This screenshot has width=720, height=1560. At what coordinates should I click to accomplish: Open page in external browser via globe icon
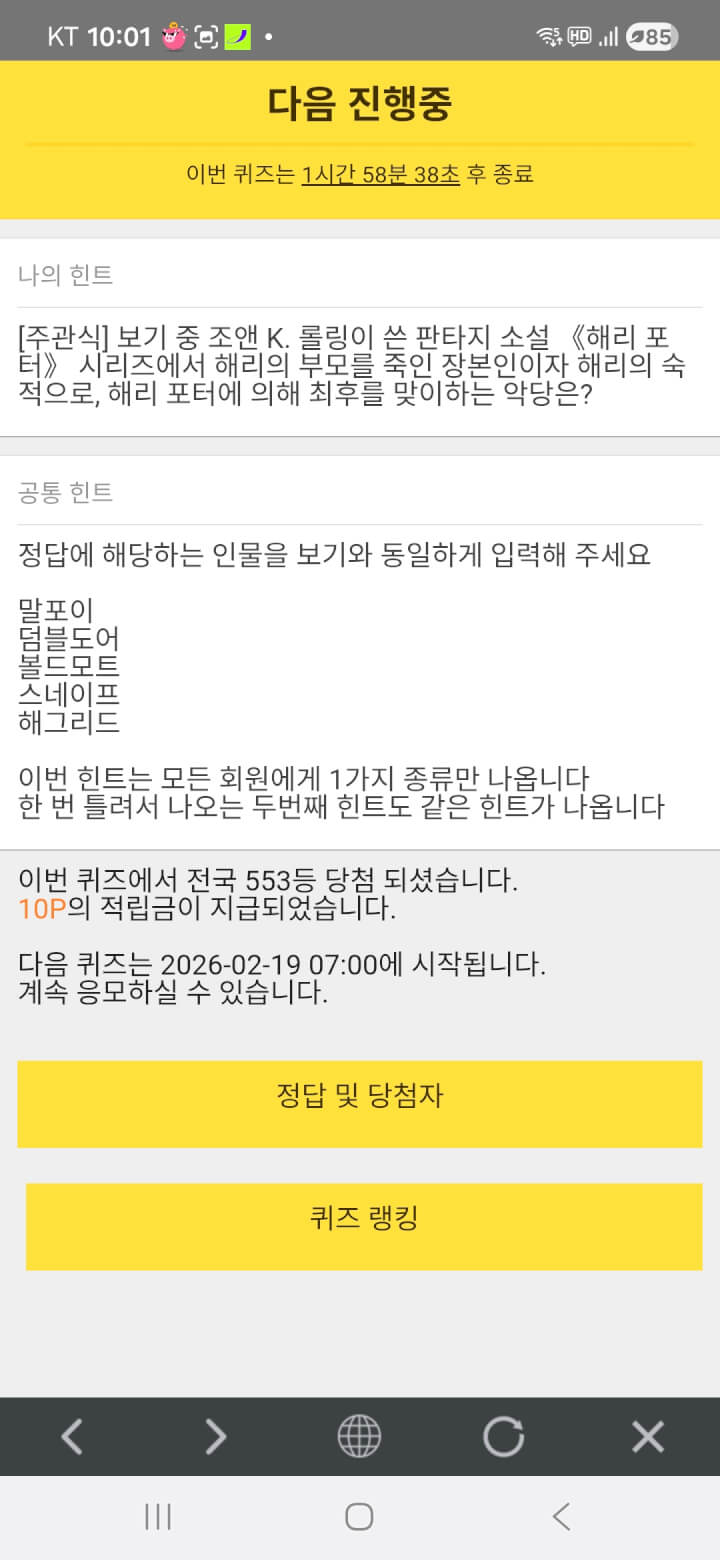coord(359,1437)
